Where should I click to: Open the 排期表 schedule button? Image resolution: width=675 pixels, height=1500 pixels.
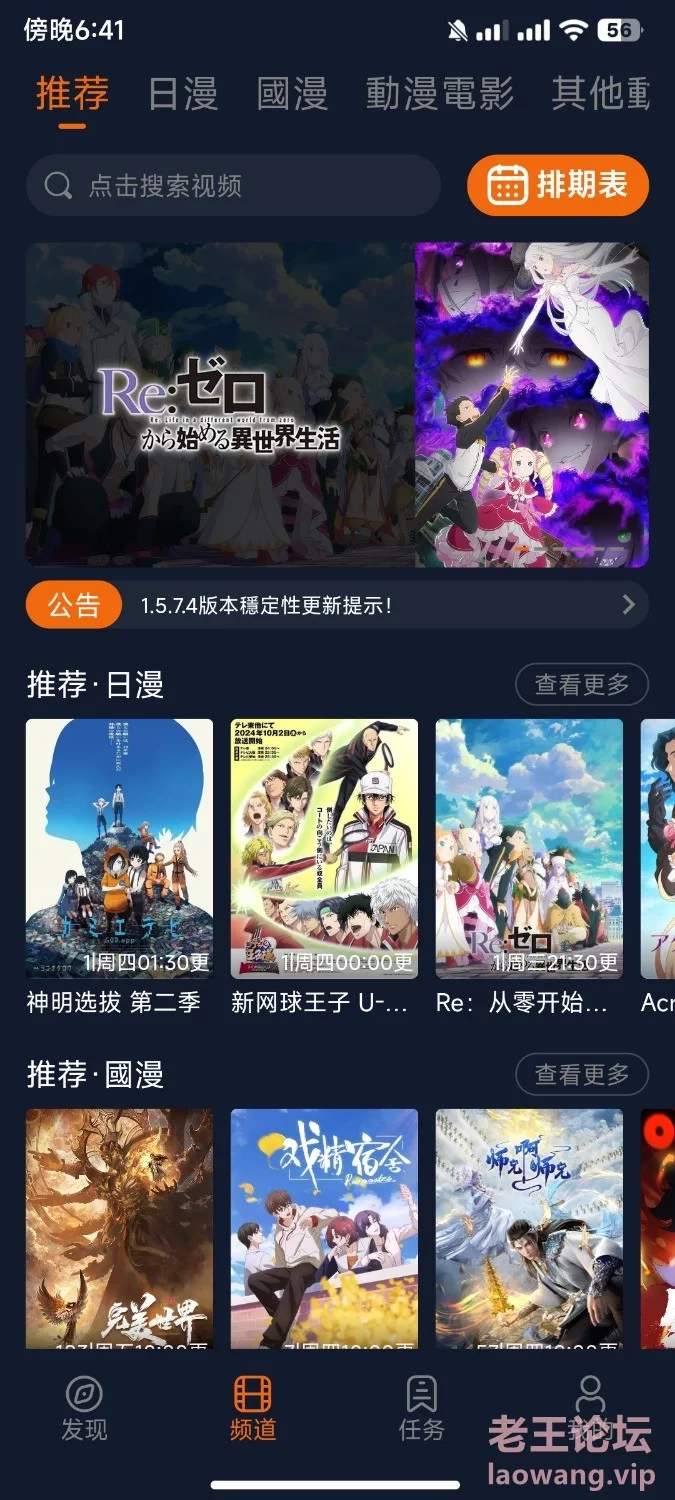(x=558, y=185)
